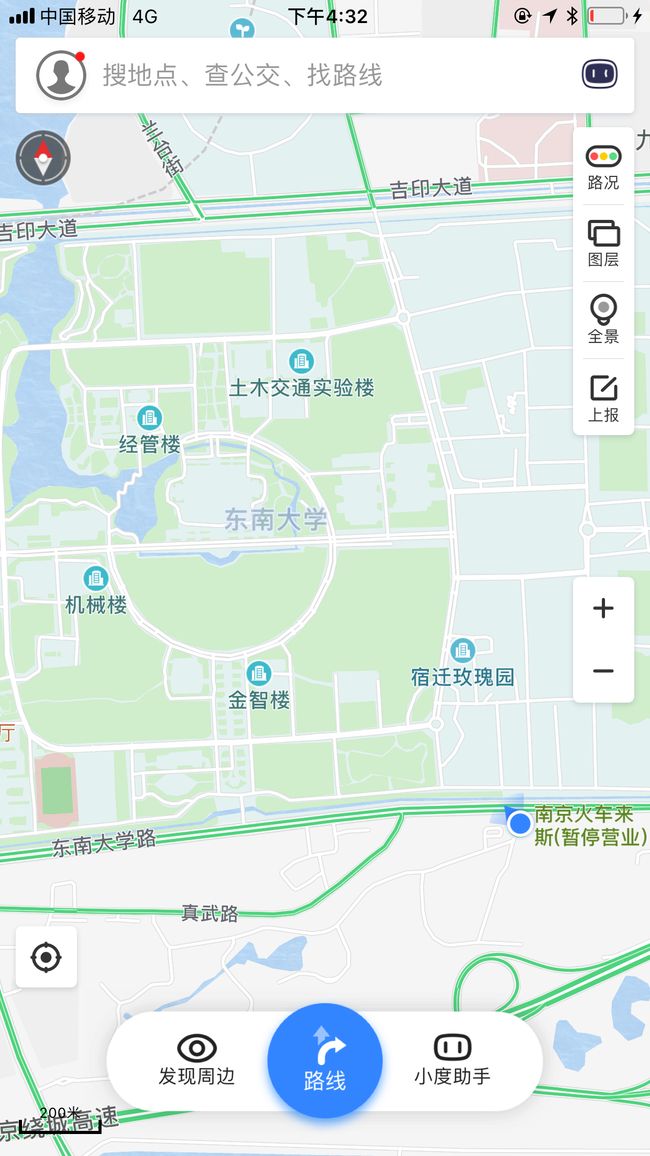Zoom out with the minus button
Viewport: 650px width, 1156px height.
[x=604, y=671]
